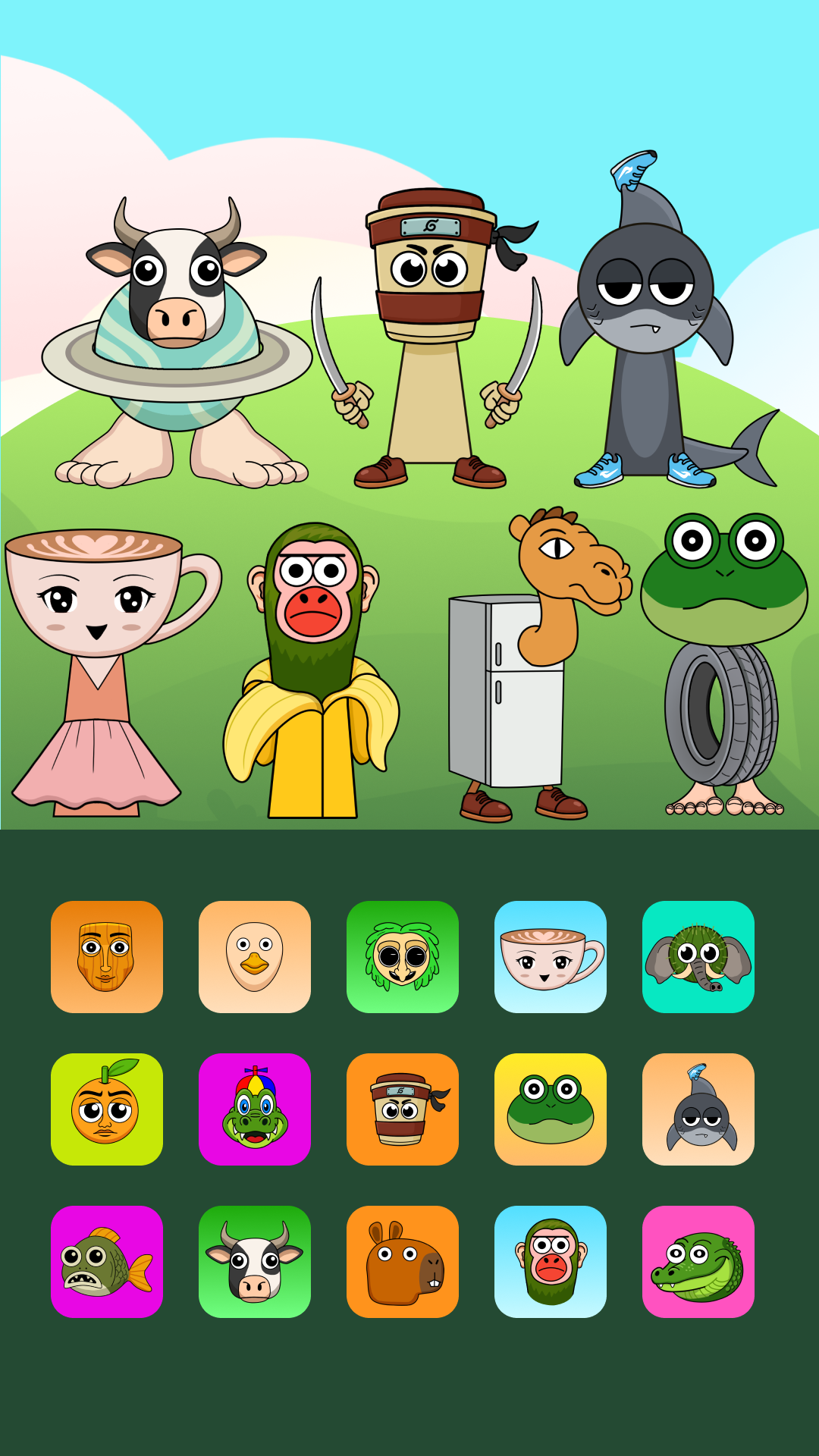Choose the sleepy shark head tile
The width and height of the screenshot is (819, 1456).
click(698, 1109)
